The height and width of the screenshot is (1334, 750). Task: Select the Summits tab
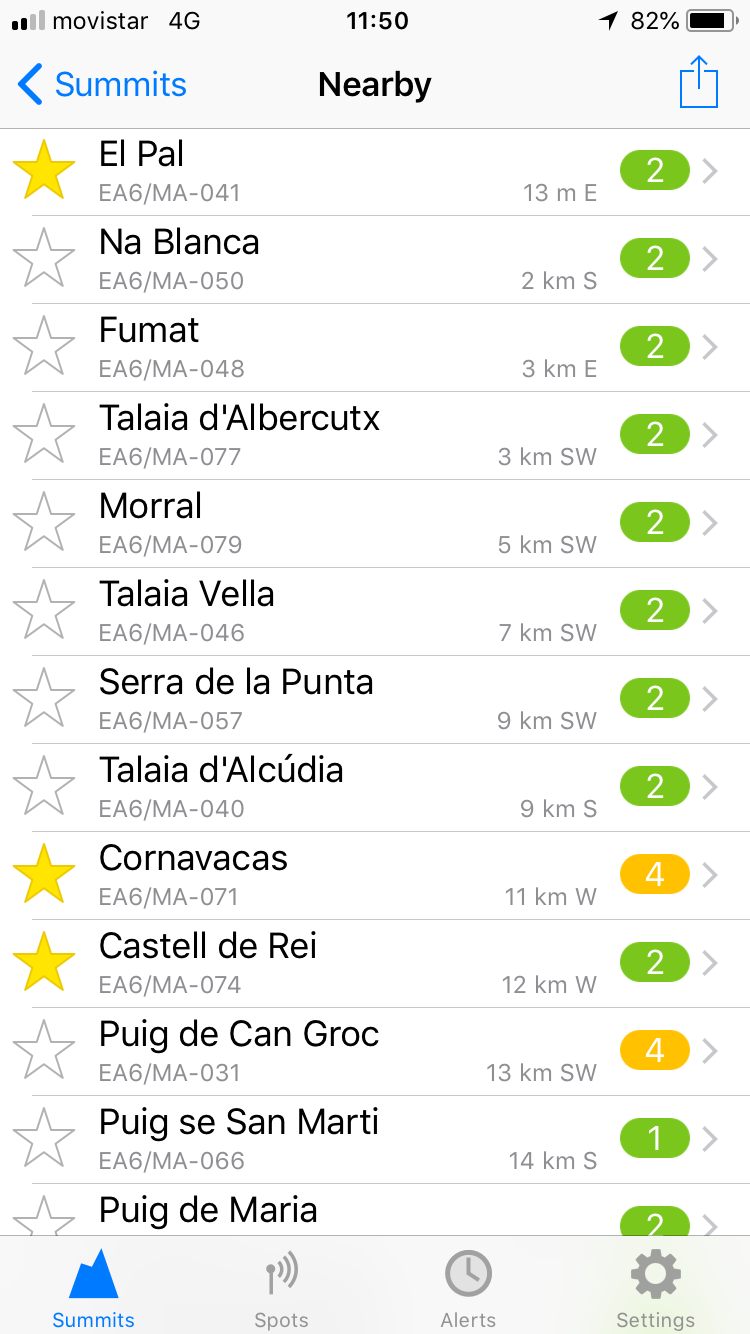coord(93,1290)
